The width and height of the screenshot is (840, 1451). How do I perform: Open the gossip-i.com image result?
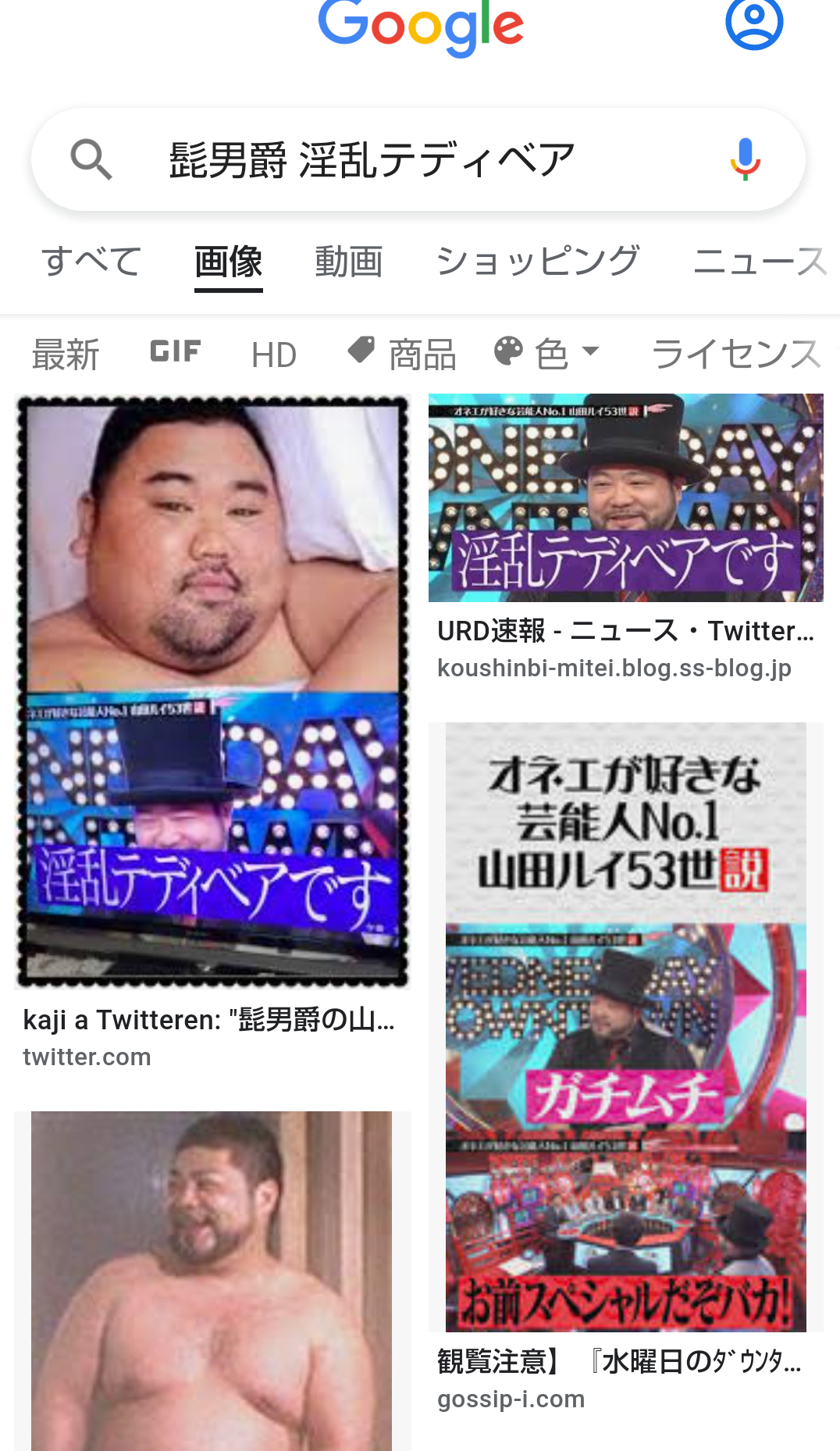[625, 1027]
